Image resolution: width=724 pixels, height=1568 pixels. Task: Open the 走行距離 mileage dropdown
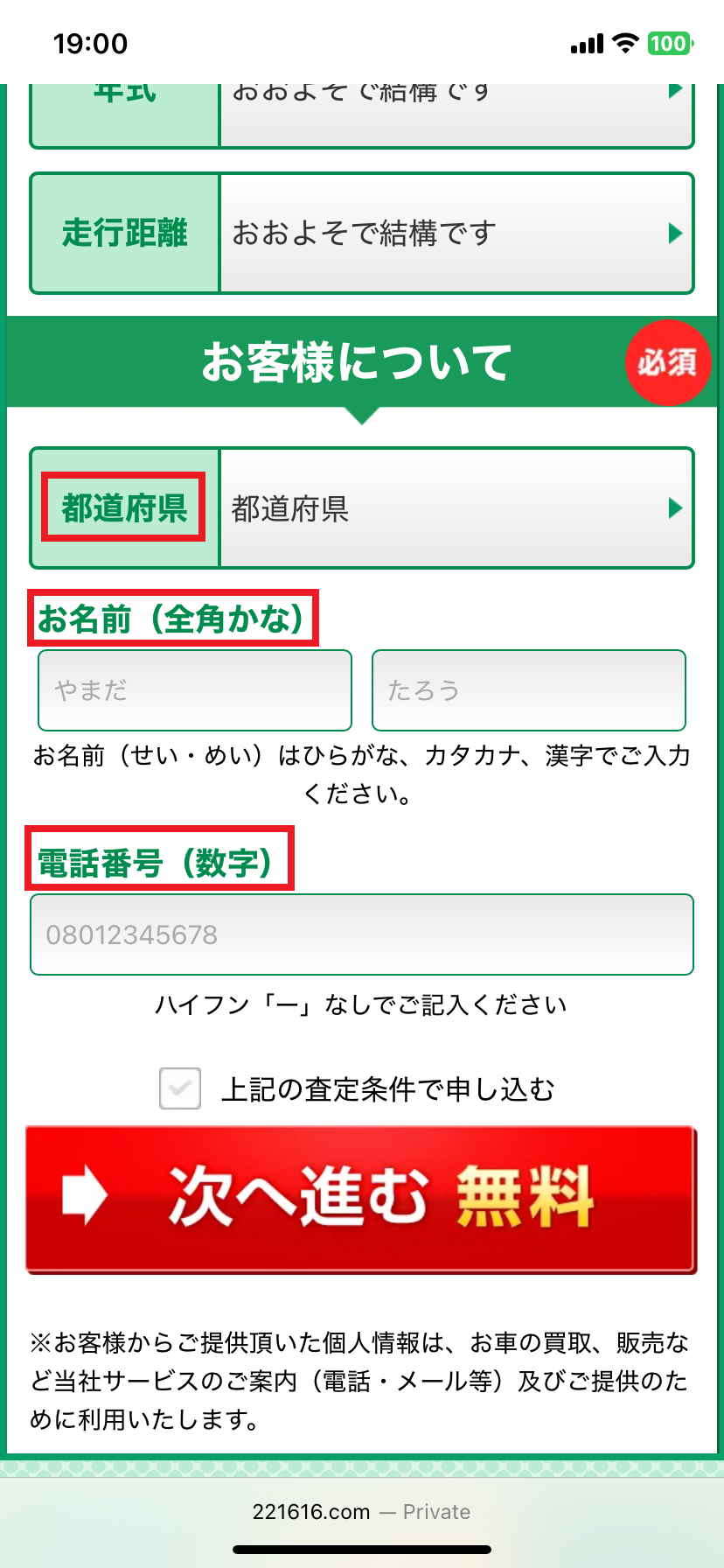pos(455,233)
